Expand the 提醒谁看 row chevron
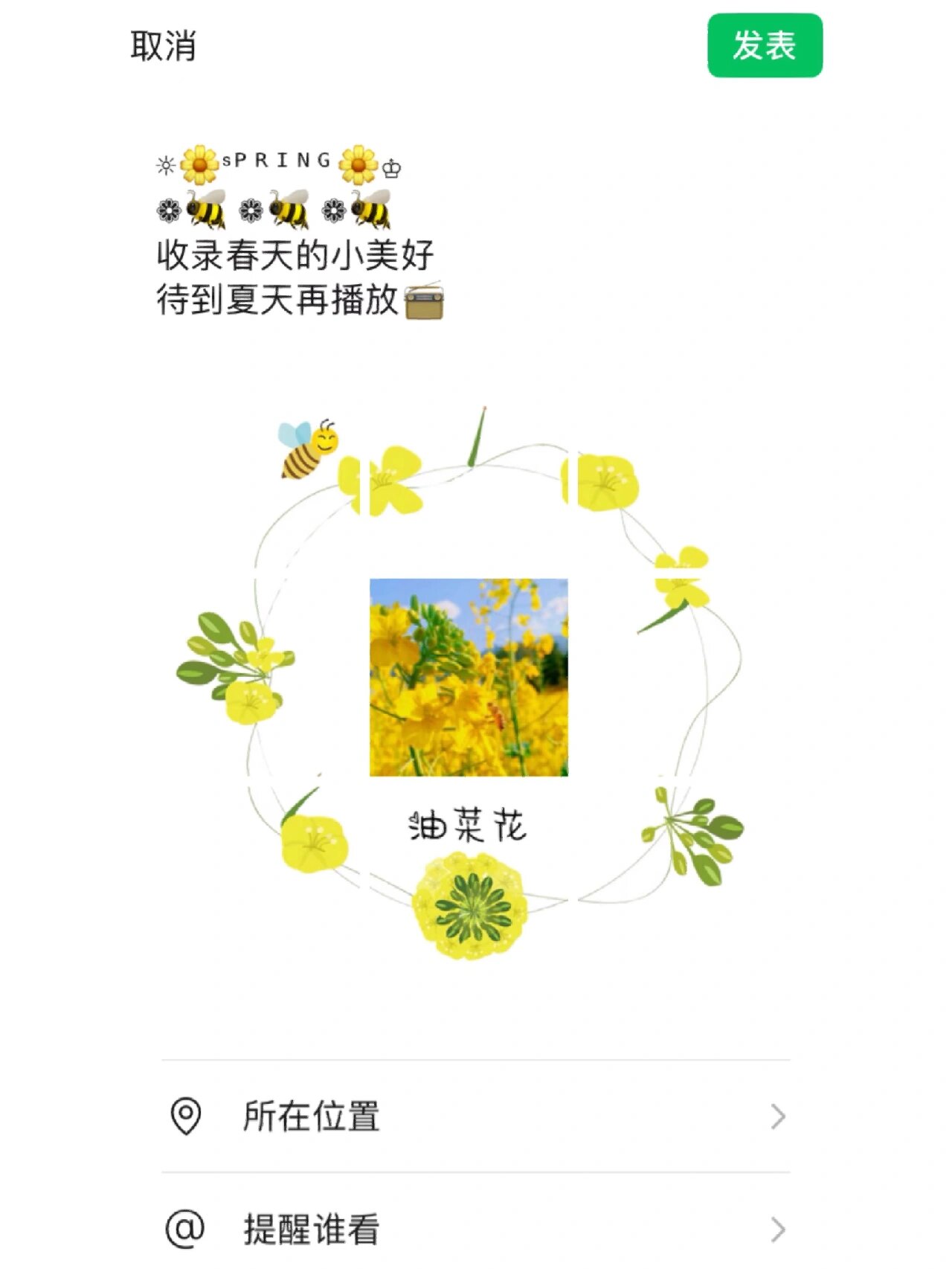Image resolution: width=952 pixels, height=1269 pixels. [778, 1232]
